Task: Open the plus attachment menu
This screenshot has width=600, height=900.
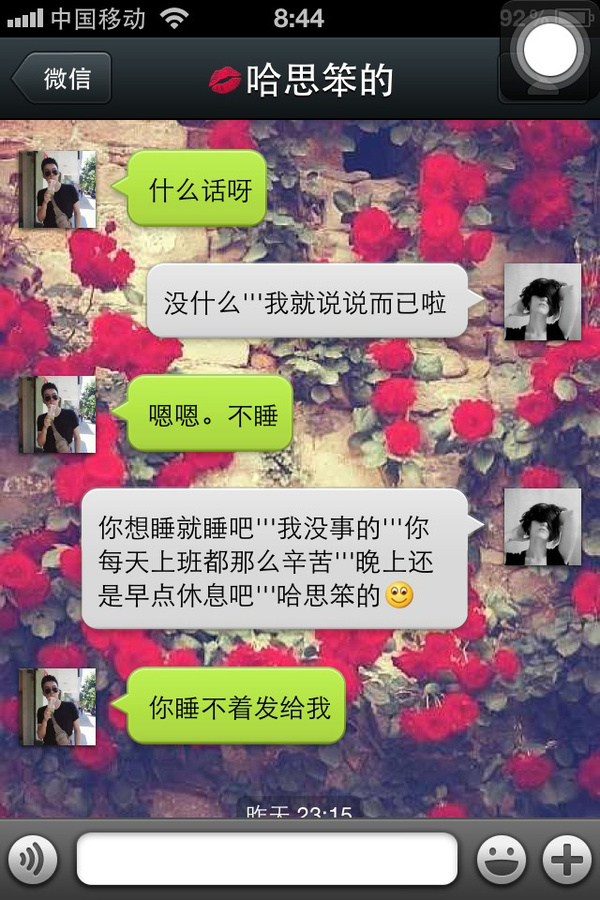Action: (x=567, y=859)
